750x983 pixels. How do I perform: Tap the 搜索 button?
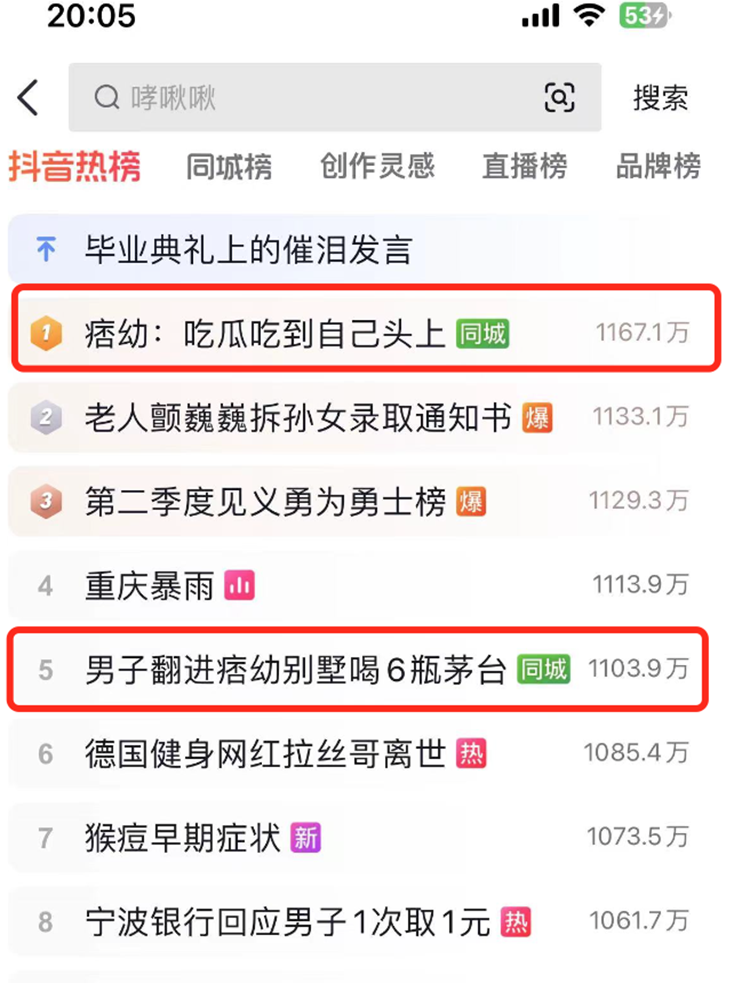[660, 98]
